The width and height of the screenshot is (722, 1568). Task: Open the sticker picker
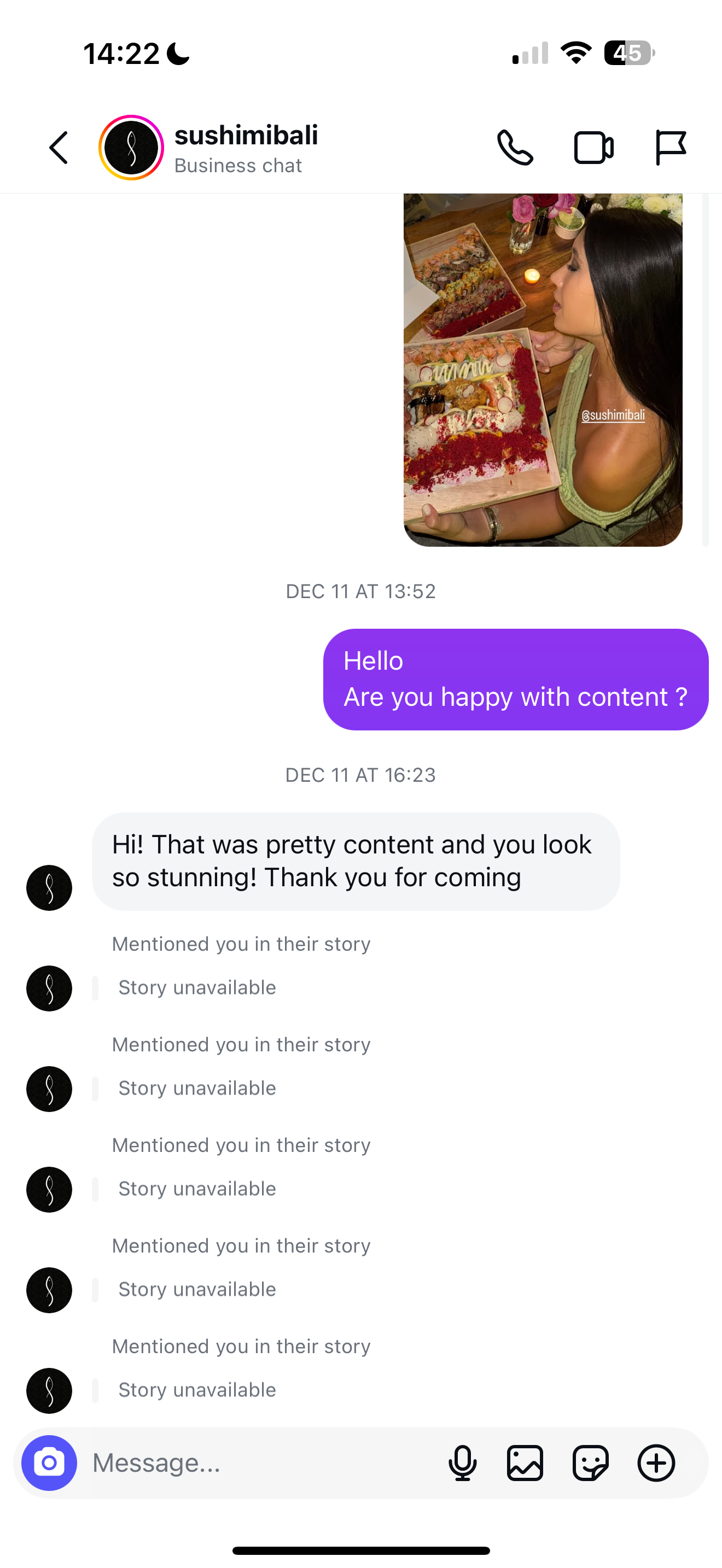(x=590, y=1462)
